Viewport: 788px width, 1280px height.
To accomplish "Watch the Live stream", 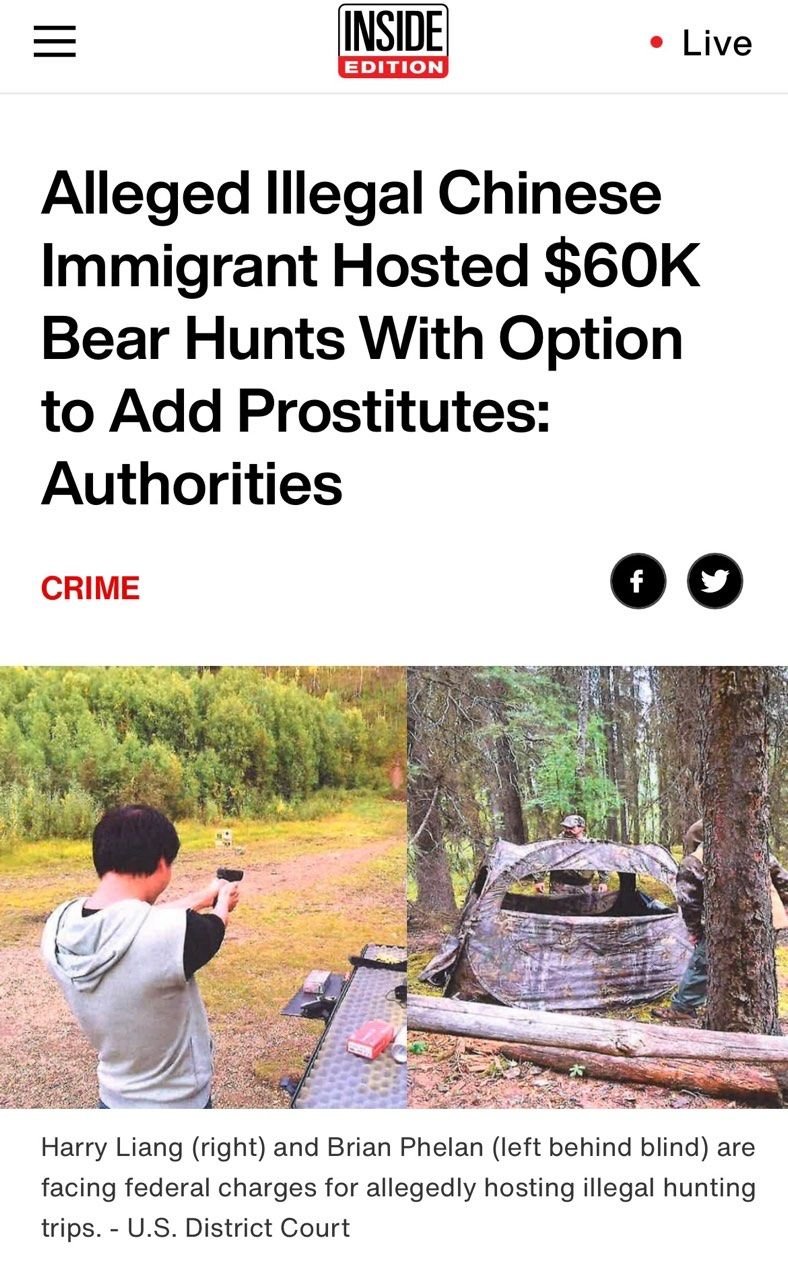I will [702, 43].
